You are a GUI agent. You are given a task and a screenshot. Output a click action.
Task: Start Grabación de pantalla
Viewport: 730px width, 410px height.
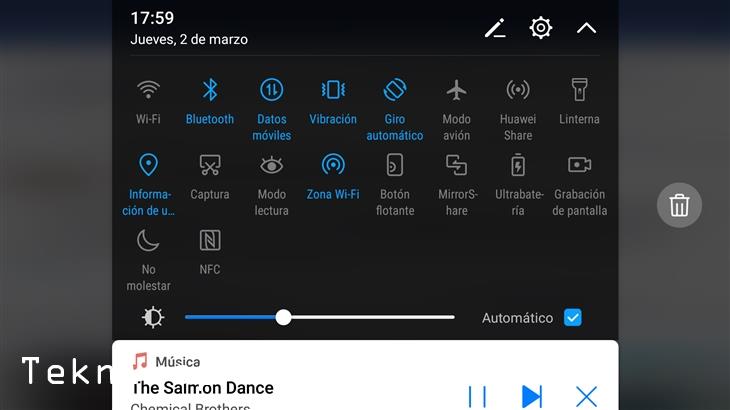[x=579, y=166]
